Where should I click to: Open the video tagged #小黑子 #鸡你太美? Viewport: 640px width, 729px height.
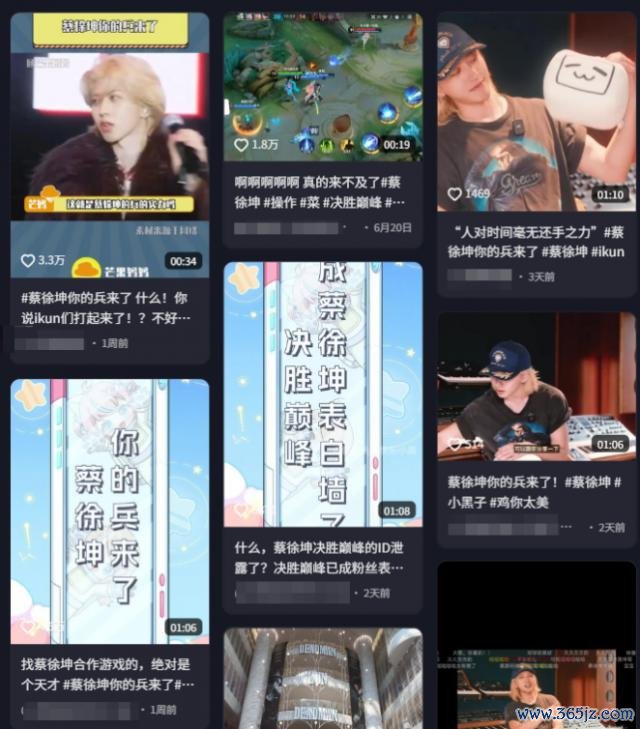(x=536, y=387)
